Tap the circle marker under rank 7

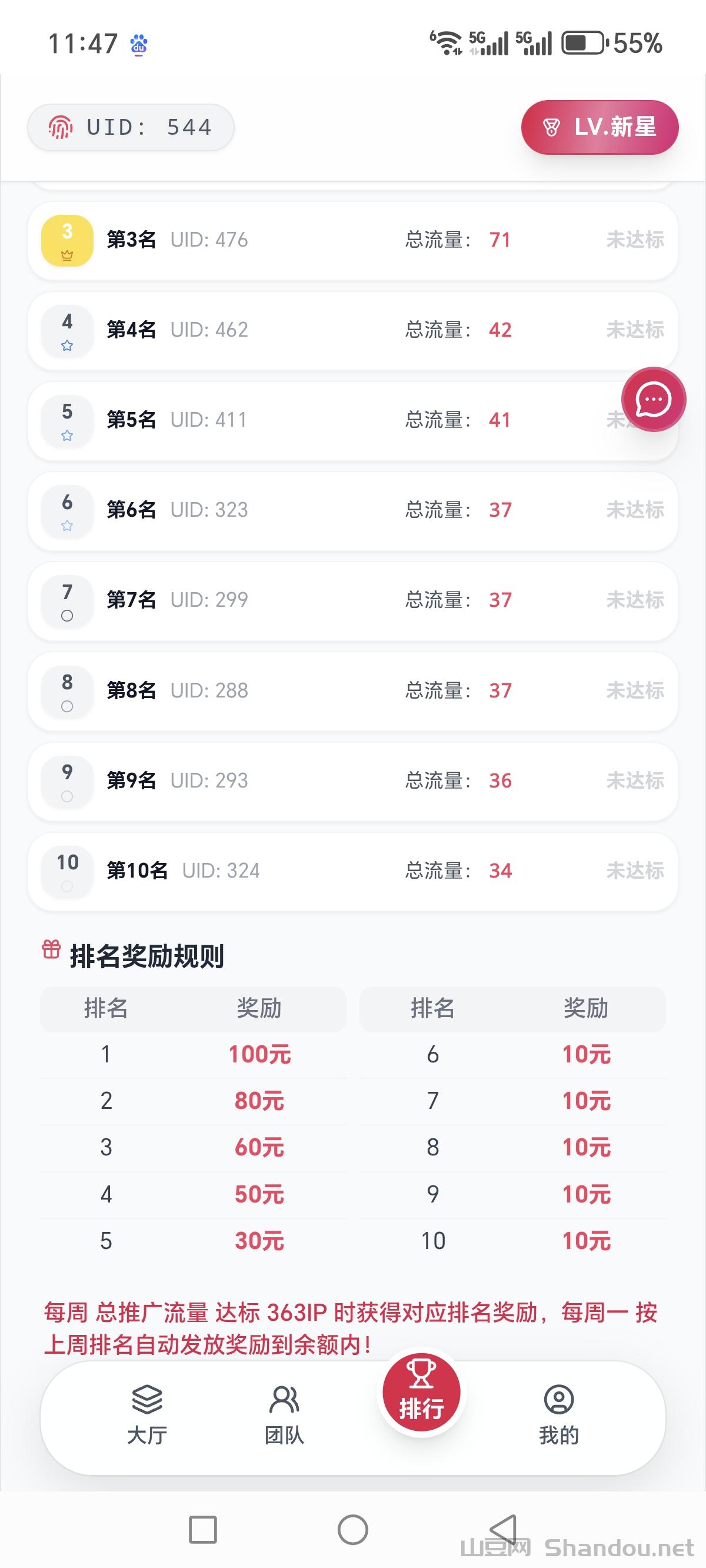tap(67, 616)
